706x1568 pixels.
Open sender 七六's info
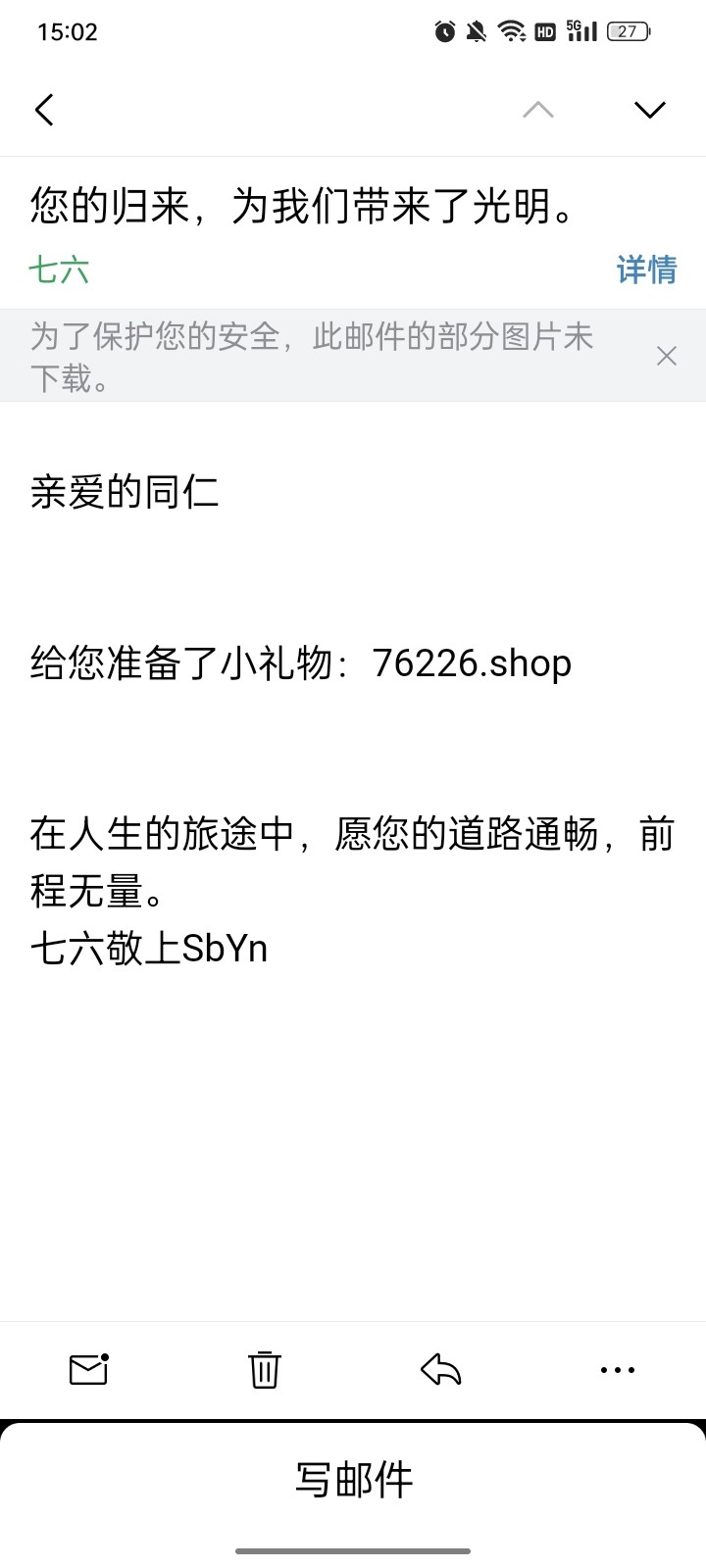coord(59,269)
